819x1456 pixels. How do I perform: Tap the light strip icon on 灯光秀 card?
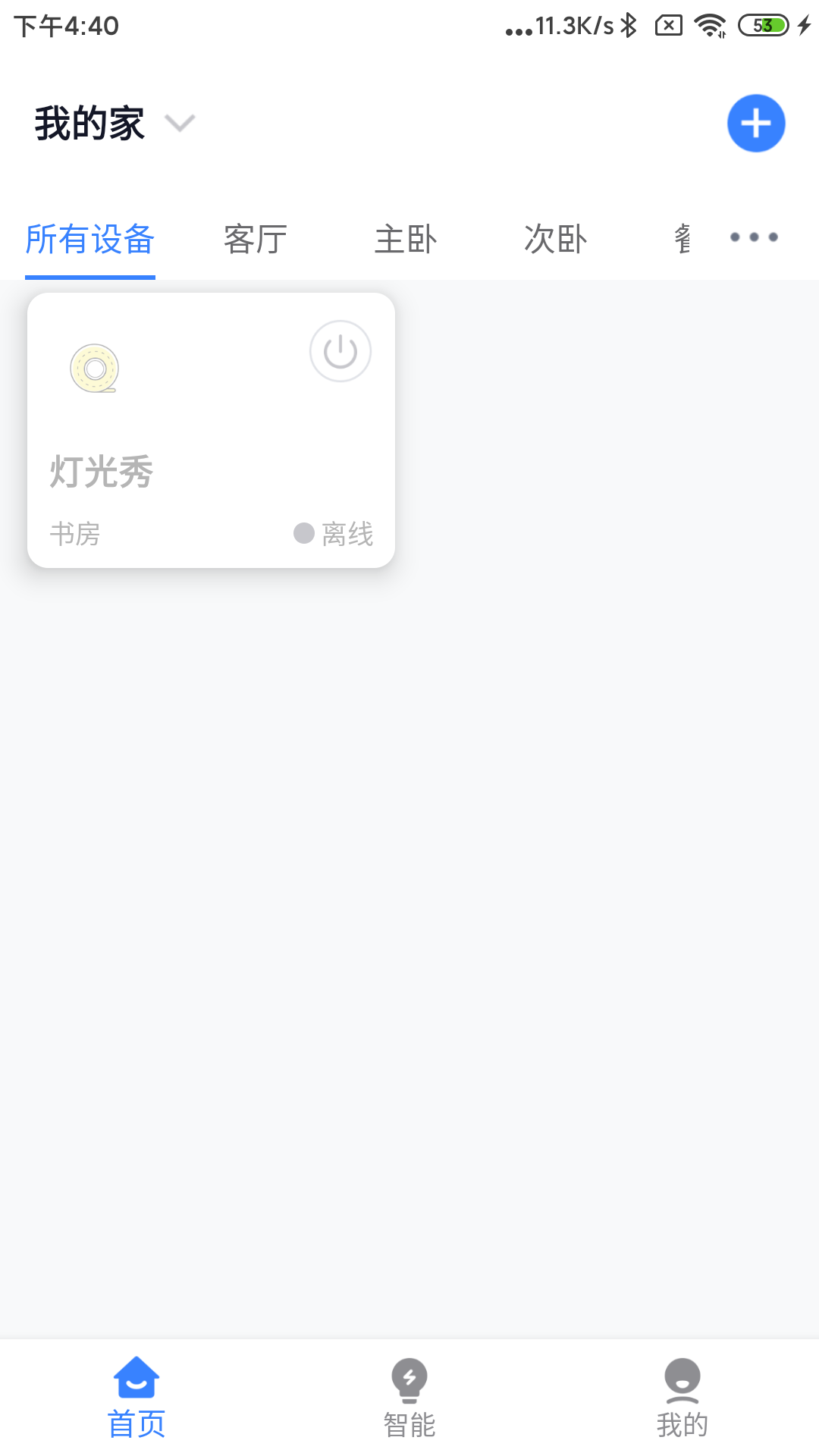[x=95, y=369]
